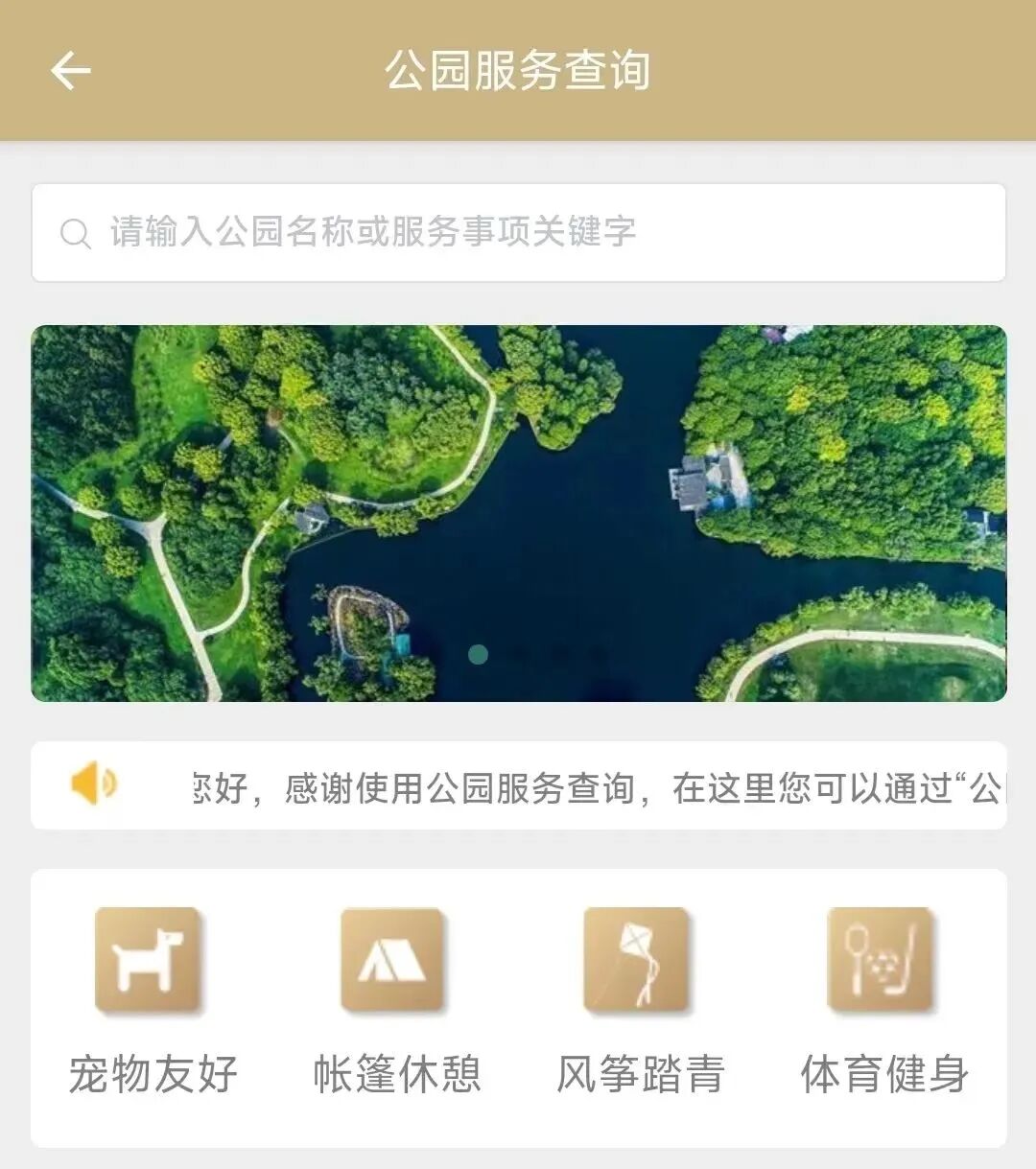
Task: Open the scrolling announcement notice
Action: [x=595, y=787]
